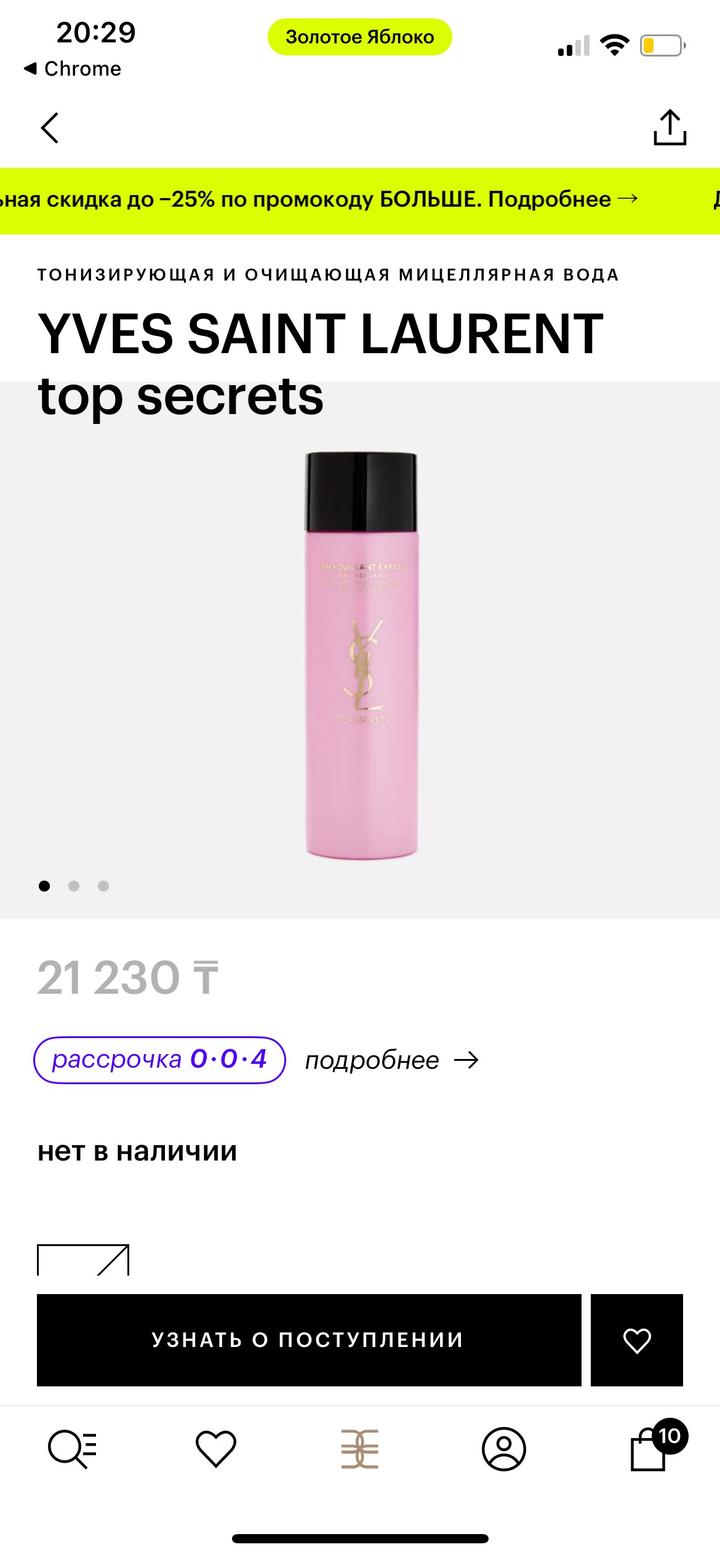The height and width of the screenshot is (1558, 720).
Task: Open the promo code БОЛЬШЕ discount banner
Action: coord(360,199)
